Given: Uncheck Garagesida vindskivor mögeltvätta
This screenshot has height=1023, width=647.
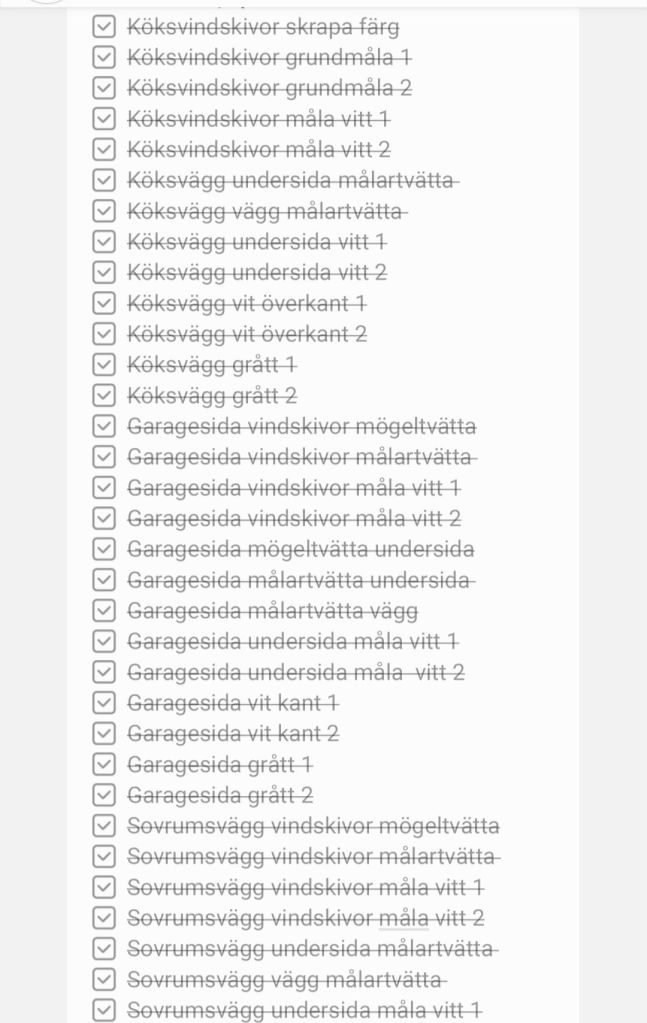Looking at the screenshot, I should 103,427.
